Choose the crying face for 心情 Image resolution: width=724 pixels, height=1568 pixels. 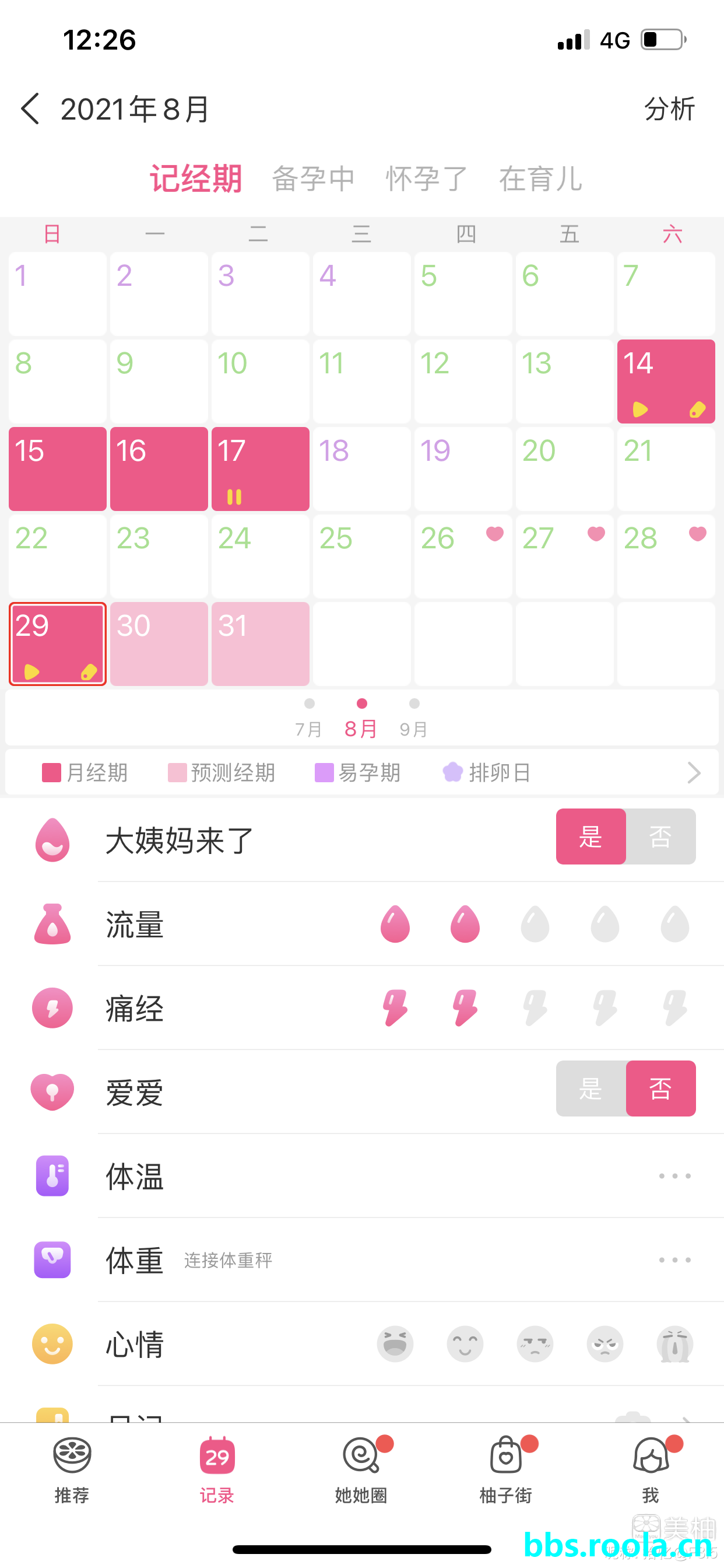pos(674,1344)
